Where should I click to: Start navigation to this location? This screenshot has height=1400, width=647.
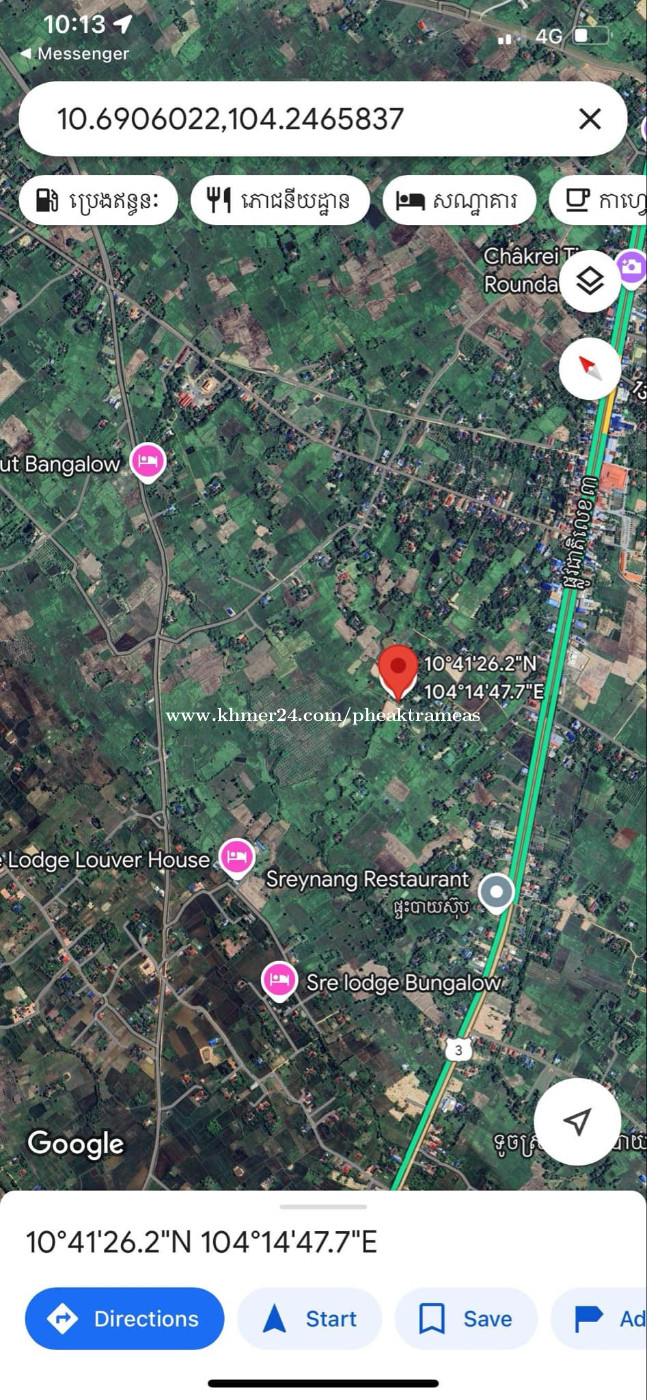310,1318
